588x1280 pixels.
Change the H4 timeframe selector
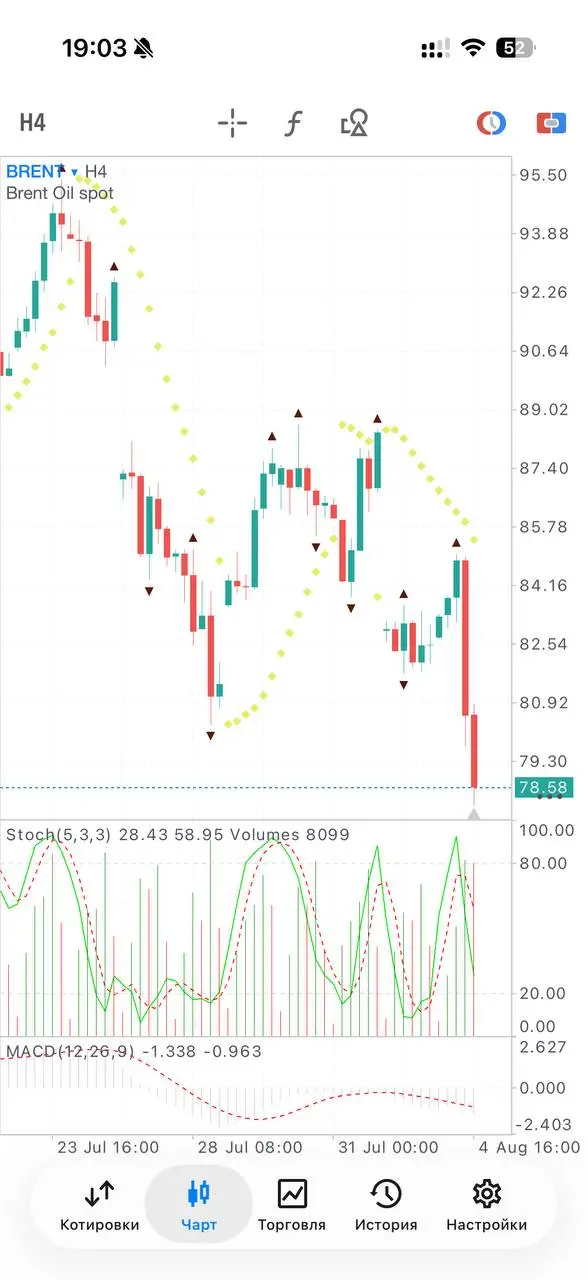point(33,123)
